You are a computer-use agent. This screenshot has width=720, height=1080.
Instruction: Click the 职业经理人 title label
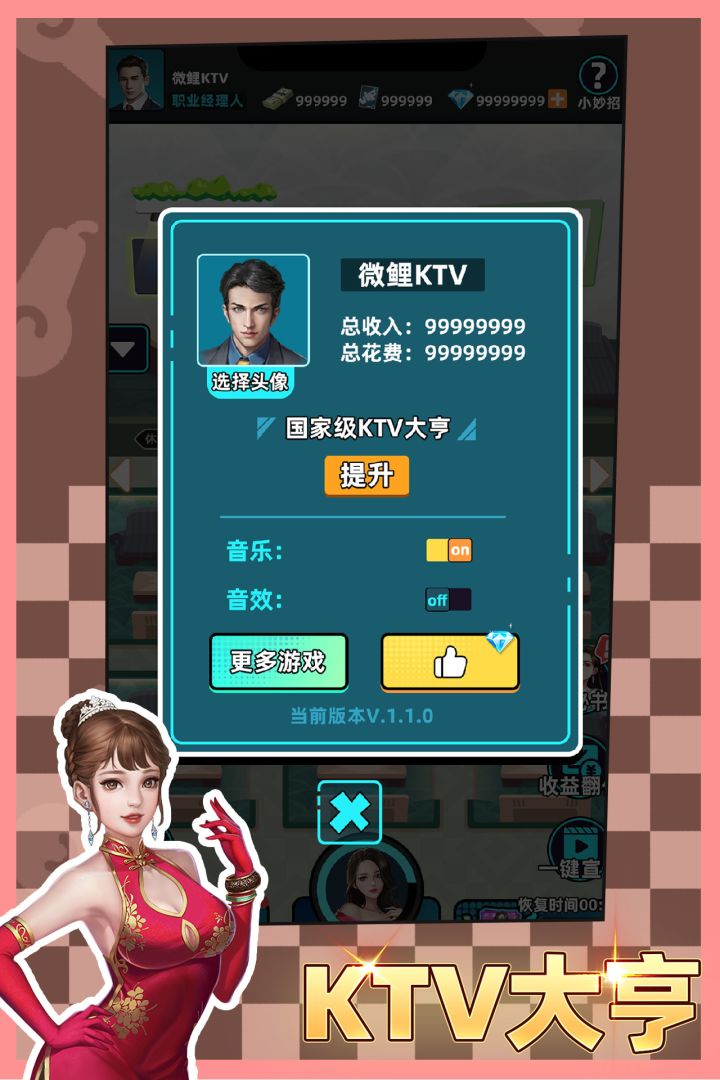tap(207, 100)
